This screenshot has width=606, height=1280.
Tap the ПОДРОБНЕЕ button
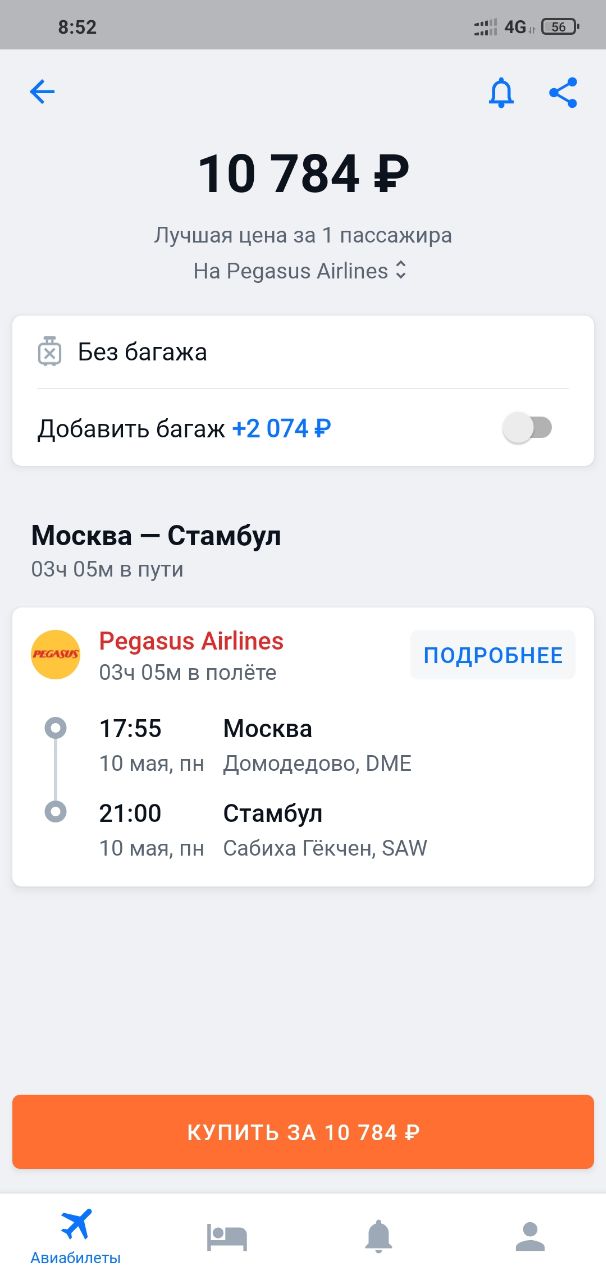pyautogui.click(x=493, y=656)
